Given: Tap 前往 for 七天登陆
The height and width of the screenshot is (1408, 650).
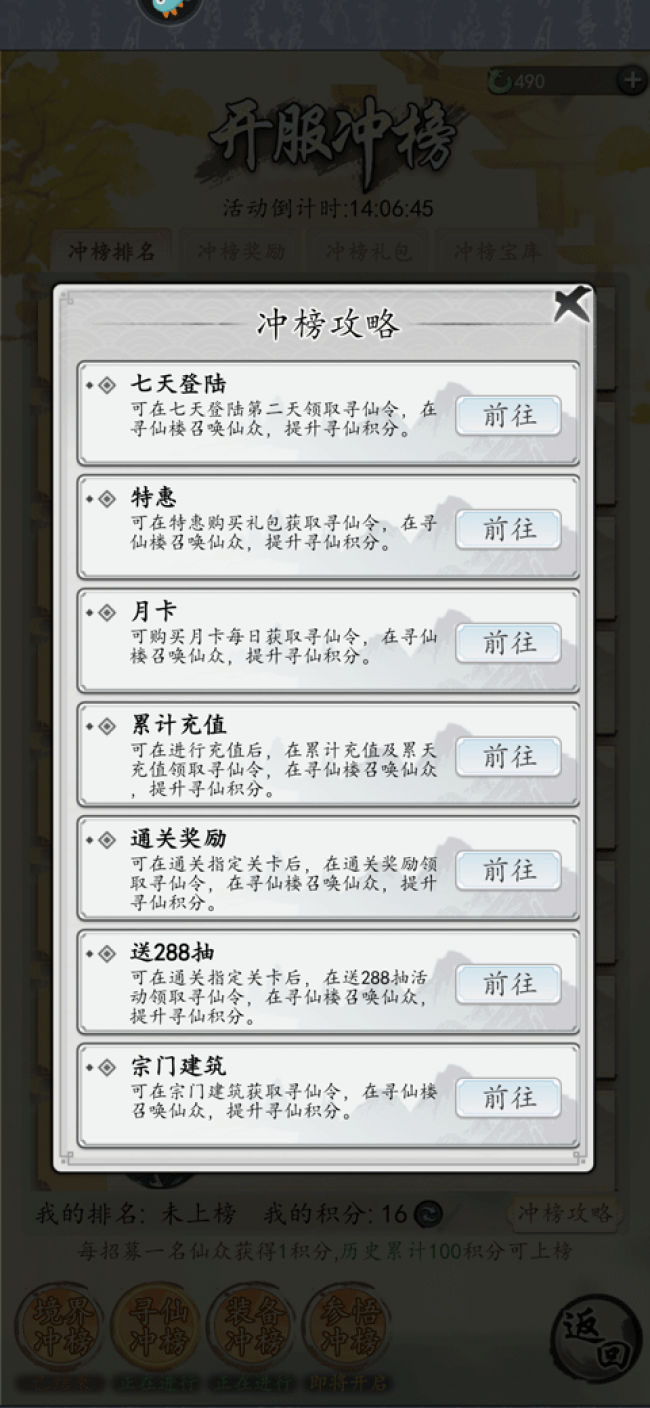Looking at the screenshot, I should [x=508, y=415].
